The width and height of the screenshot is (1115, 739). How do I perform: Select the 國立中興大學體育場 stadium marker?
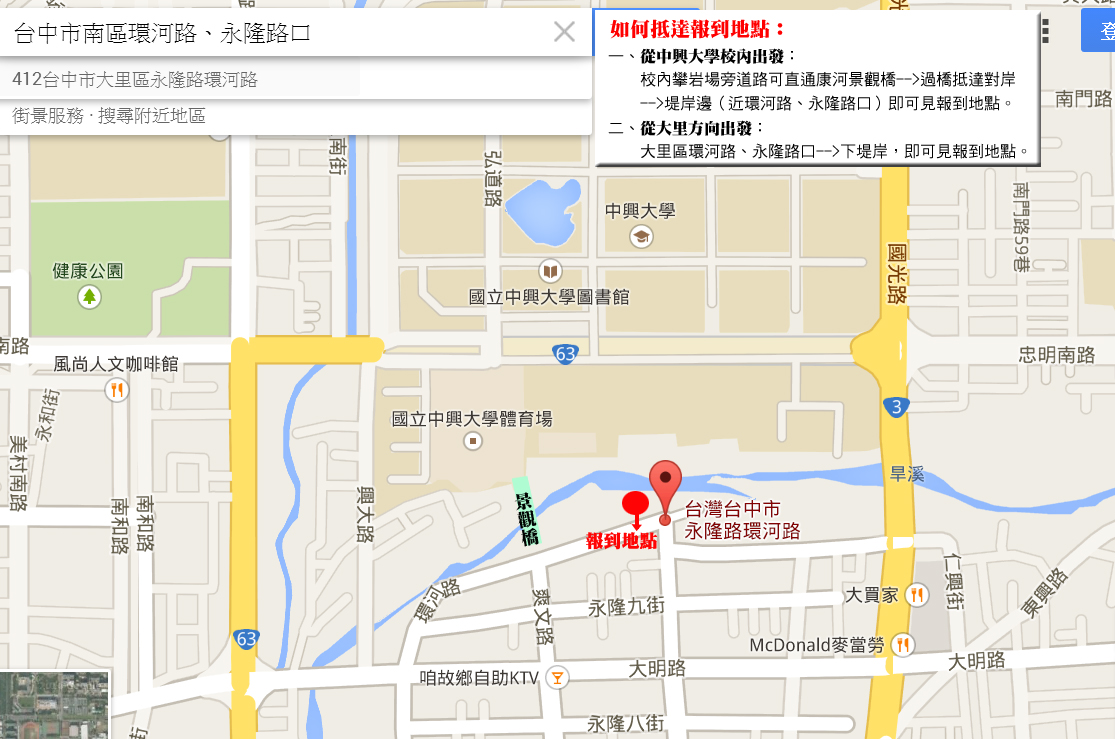(x=473, y=441)
